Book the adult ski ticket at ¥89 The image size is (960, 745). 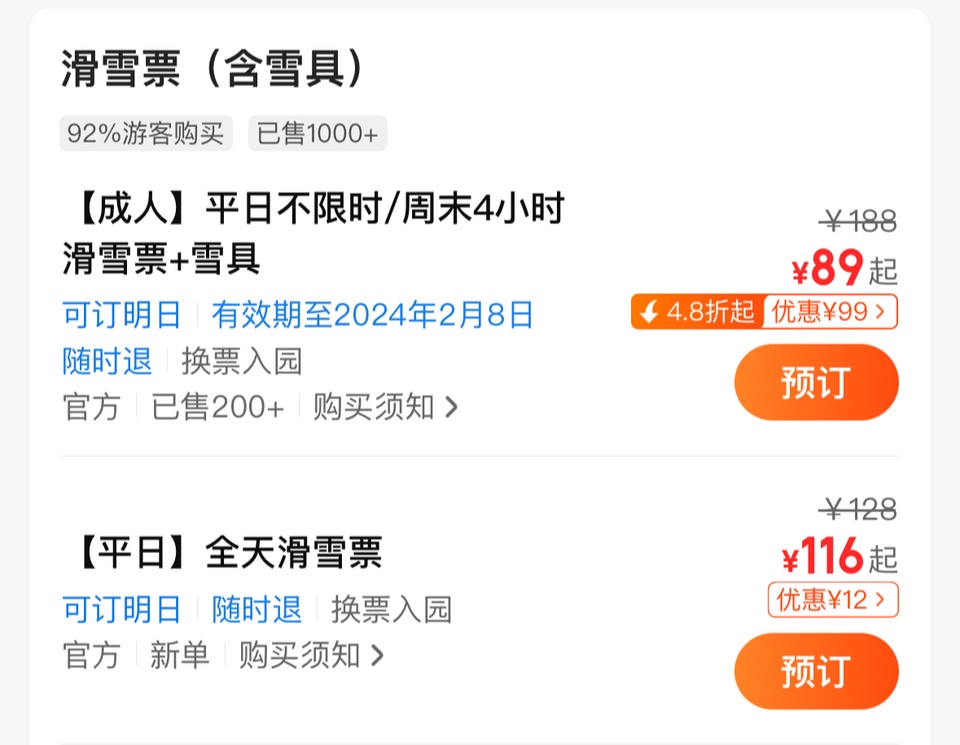(x=816, y=382)
